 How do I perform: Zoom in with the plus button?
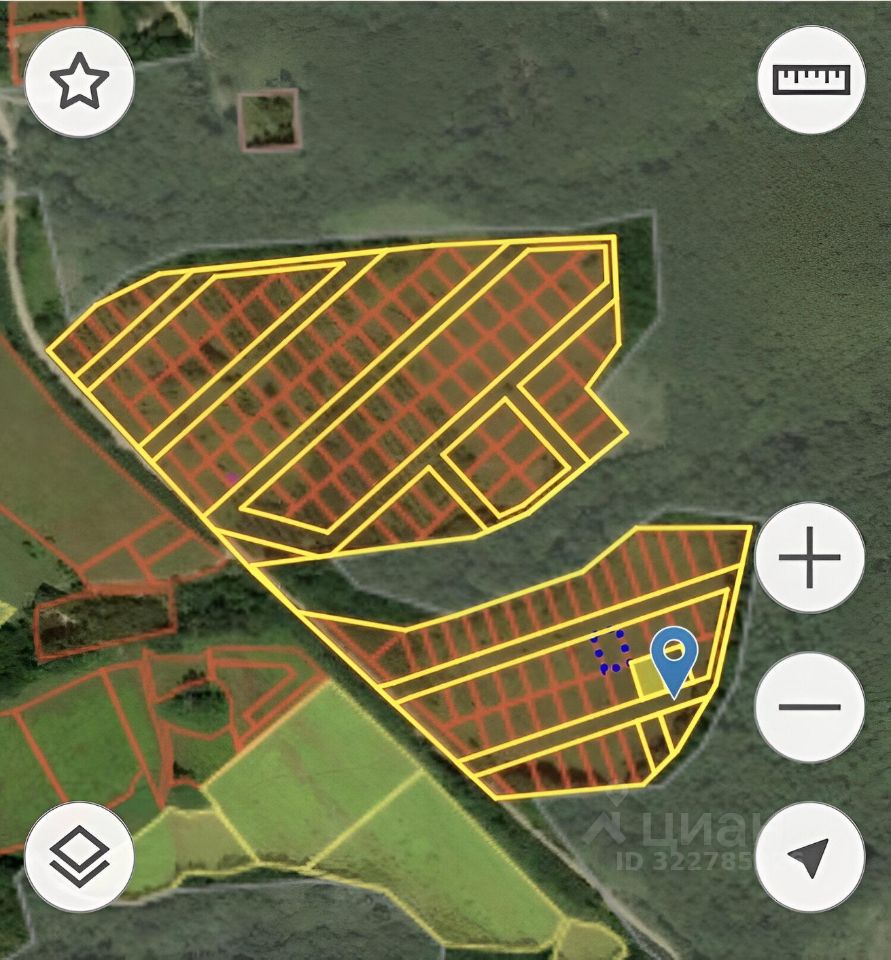tap(809, 557)
